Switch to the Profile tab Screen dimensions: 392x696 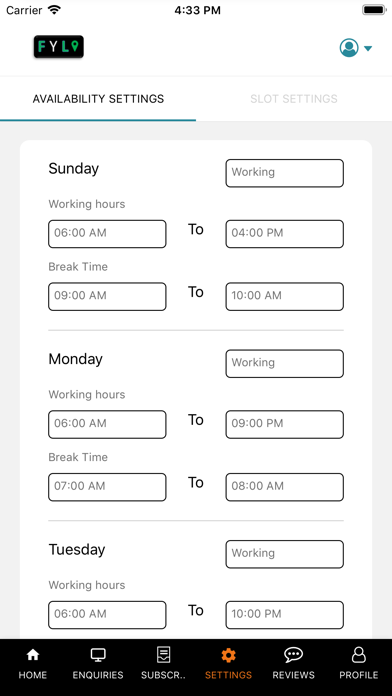[x=359, y=664]
